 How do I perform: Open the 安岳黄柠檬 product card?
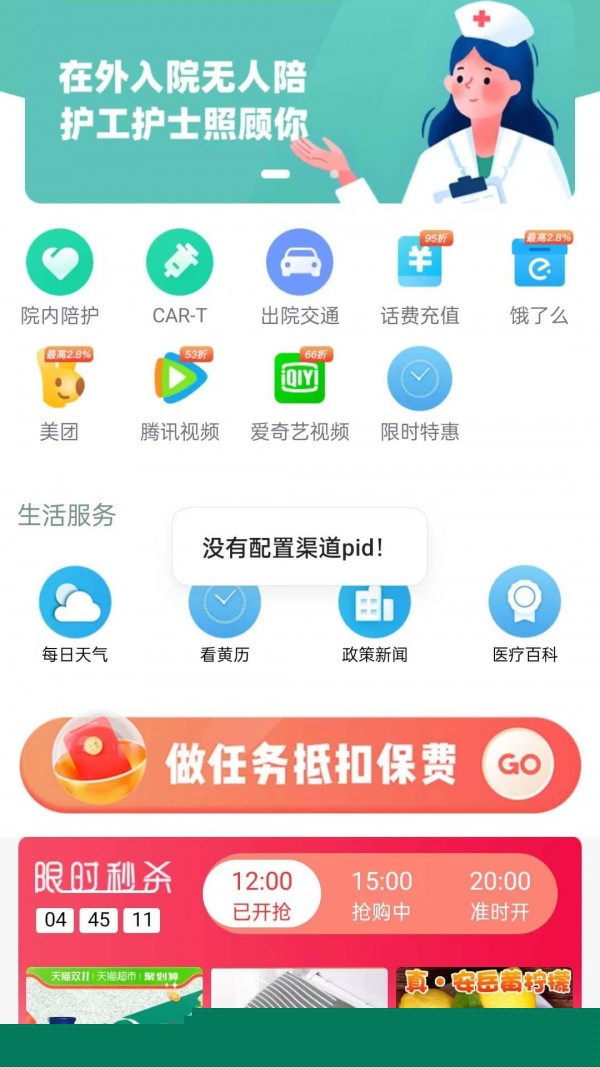(484, 988)
